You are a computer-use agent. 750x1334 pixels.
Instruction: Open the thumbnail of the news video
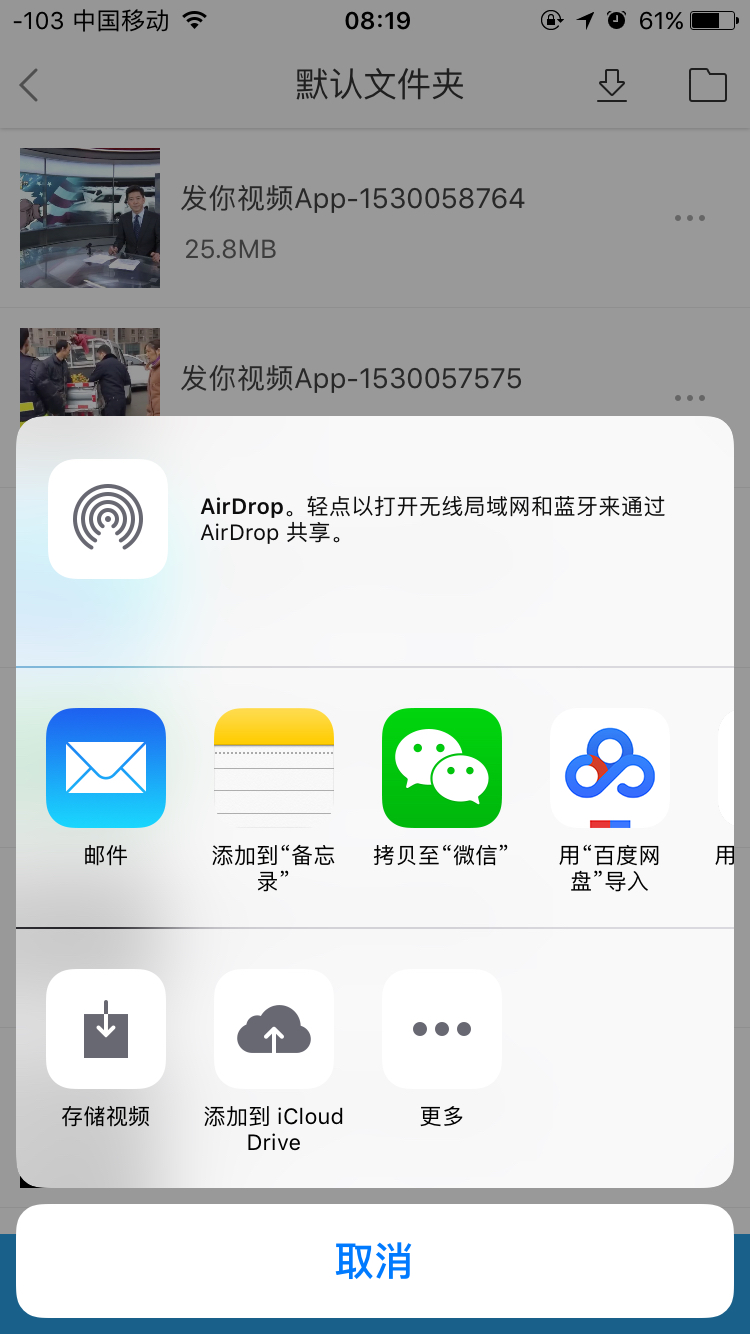[x=89, y=218]
